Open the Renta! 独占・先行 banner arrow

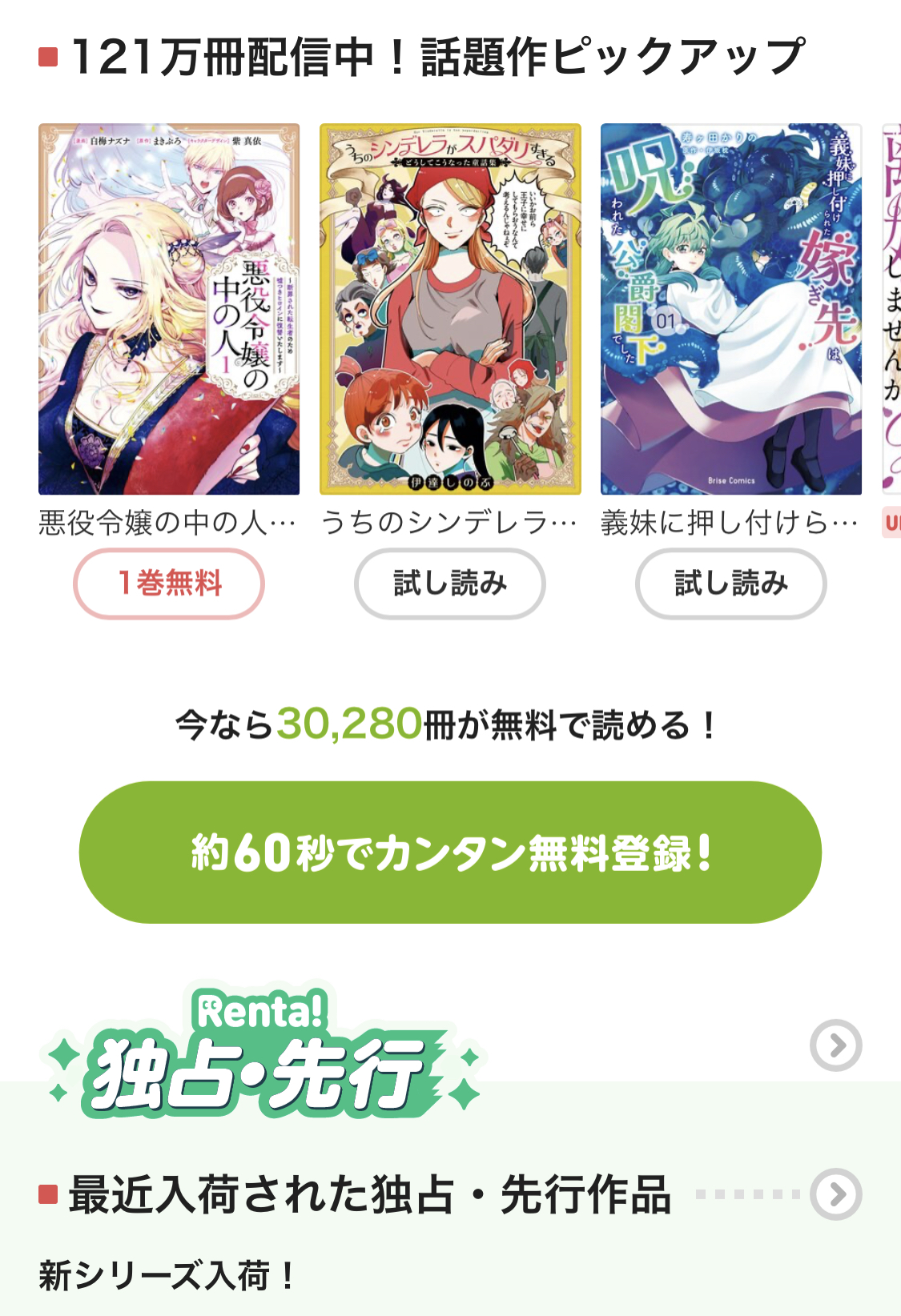point(836,1045)
